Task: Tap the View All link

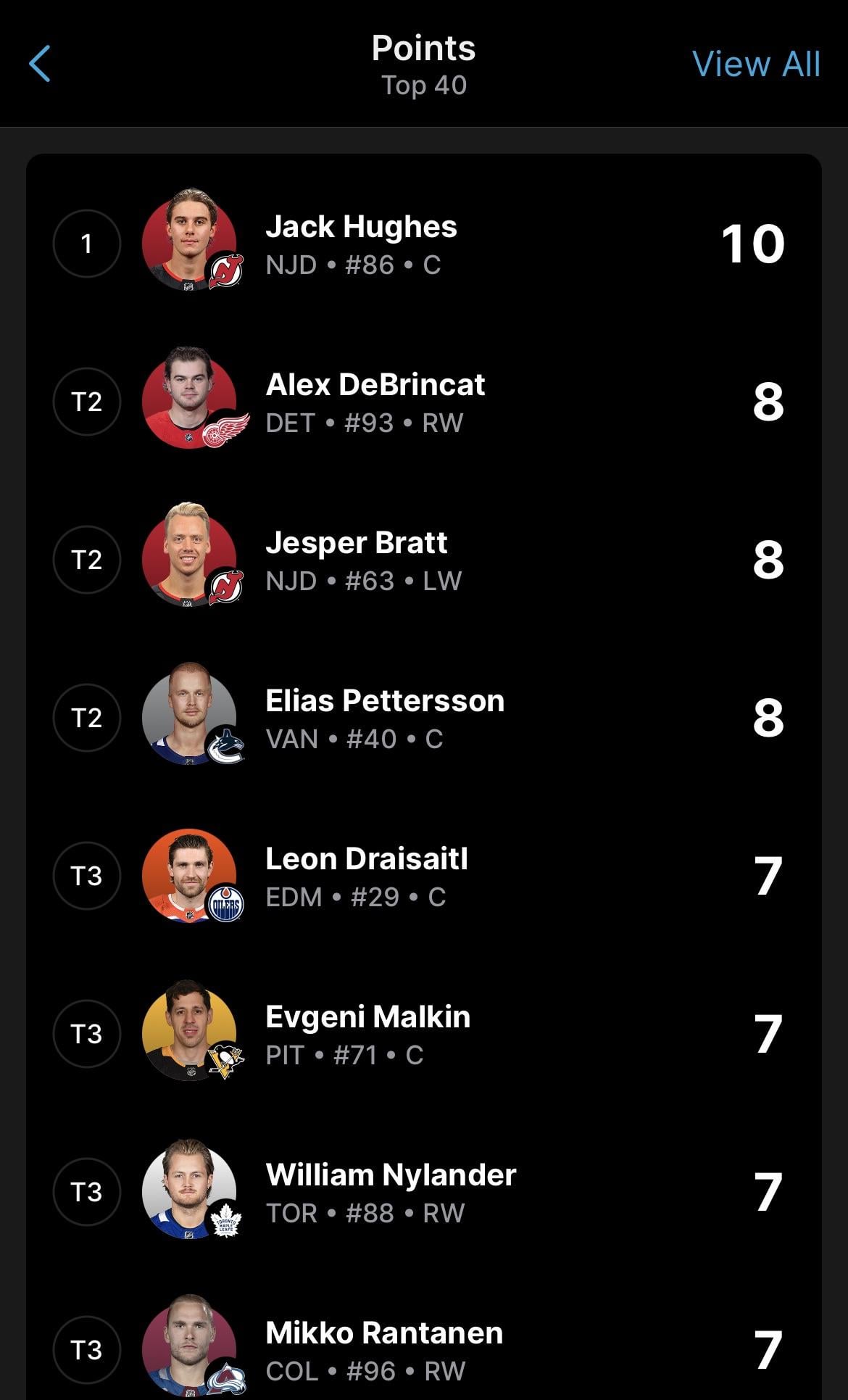Action: [x=756, y=64]
